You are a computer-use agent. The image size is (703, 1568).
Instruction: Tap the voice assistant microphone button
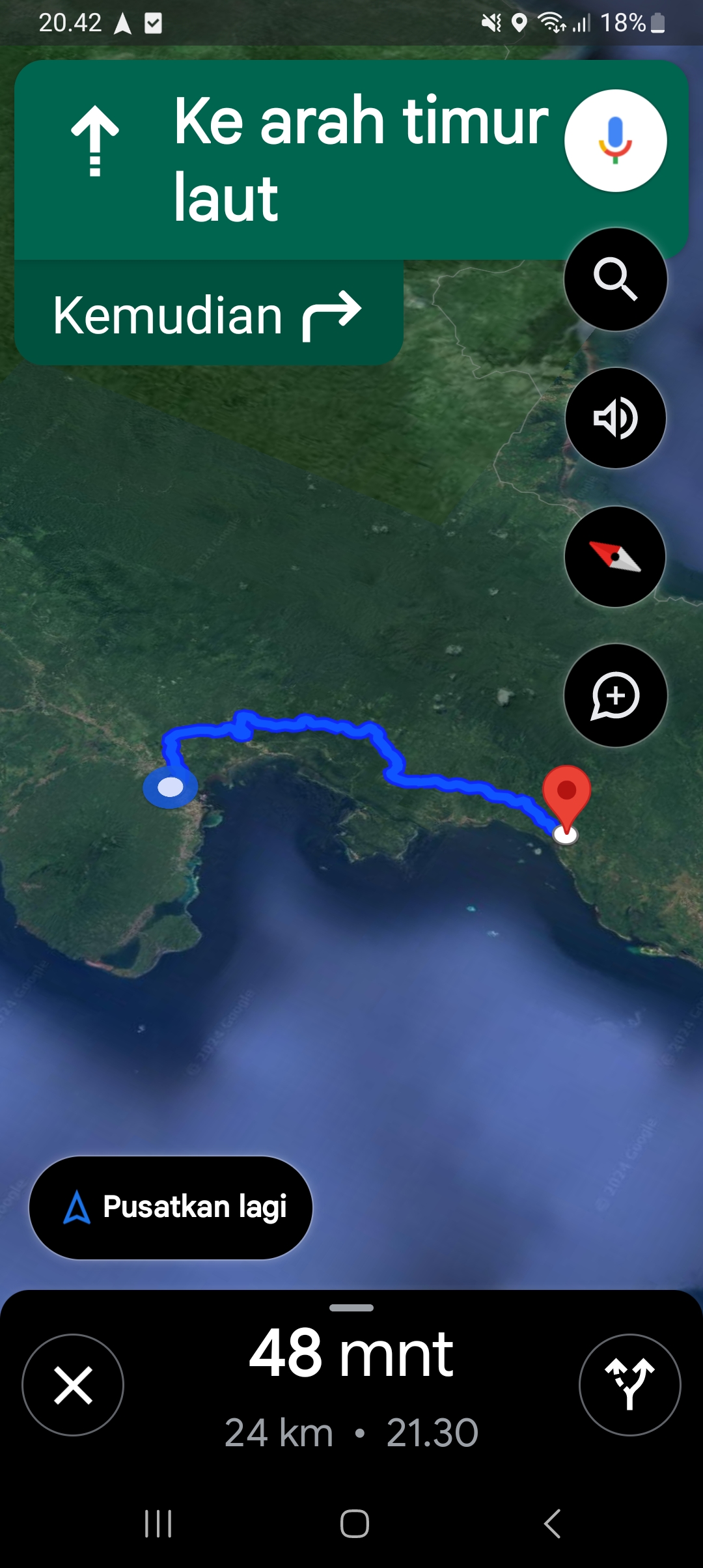(x=615, y=141)
